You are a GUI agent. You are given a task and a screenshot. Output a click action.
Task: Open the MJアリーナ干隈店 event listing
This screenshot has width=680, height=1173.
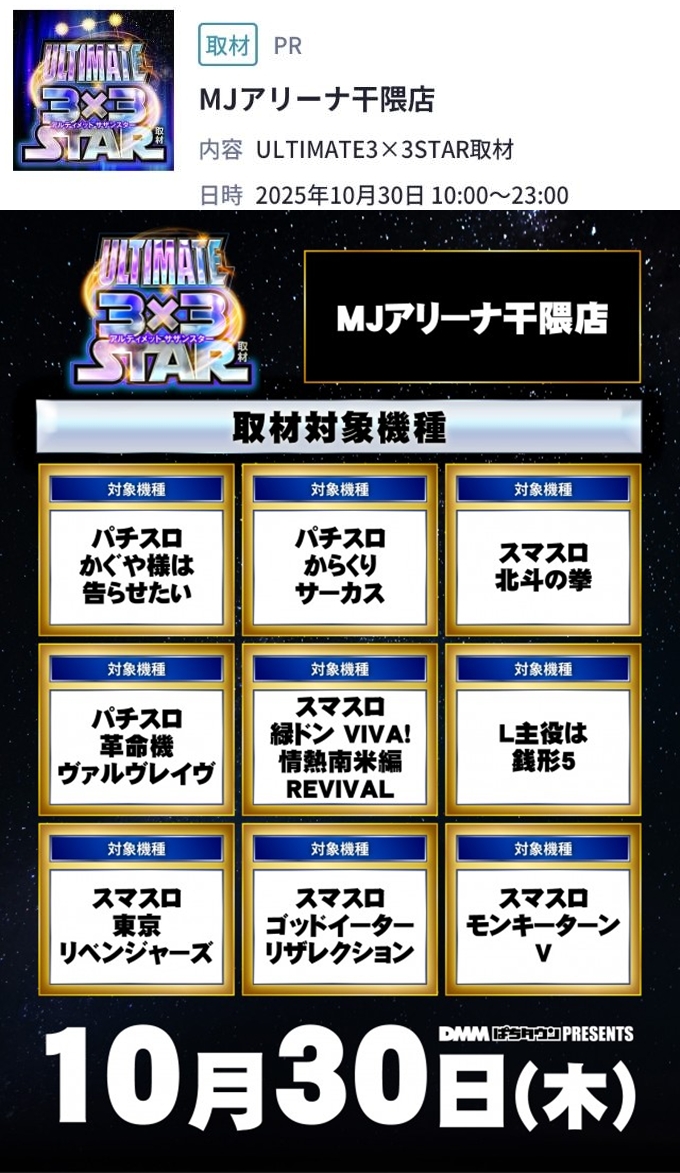tap(317, 99)
